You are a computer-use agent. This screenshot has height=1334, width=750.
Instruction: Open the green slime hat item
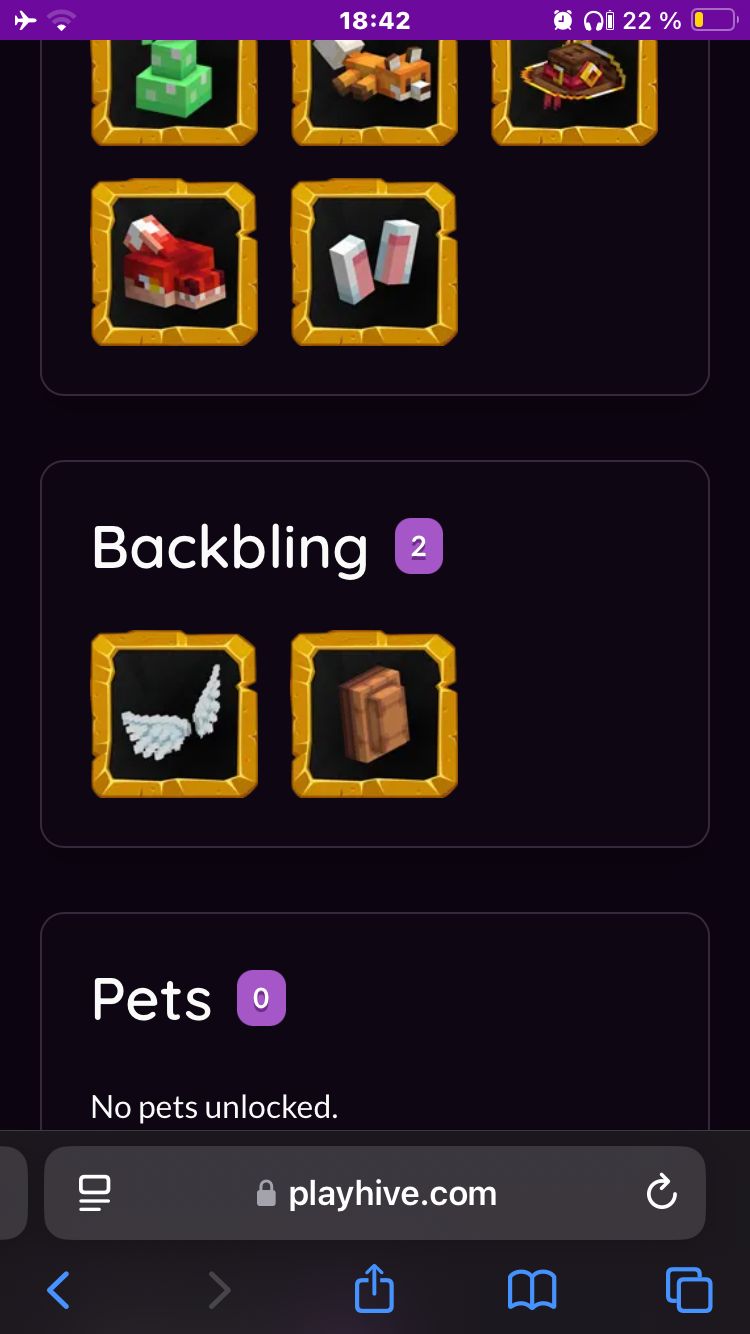coord(174,90)
